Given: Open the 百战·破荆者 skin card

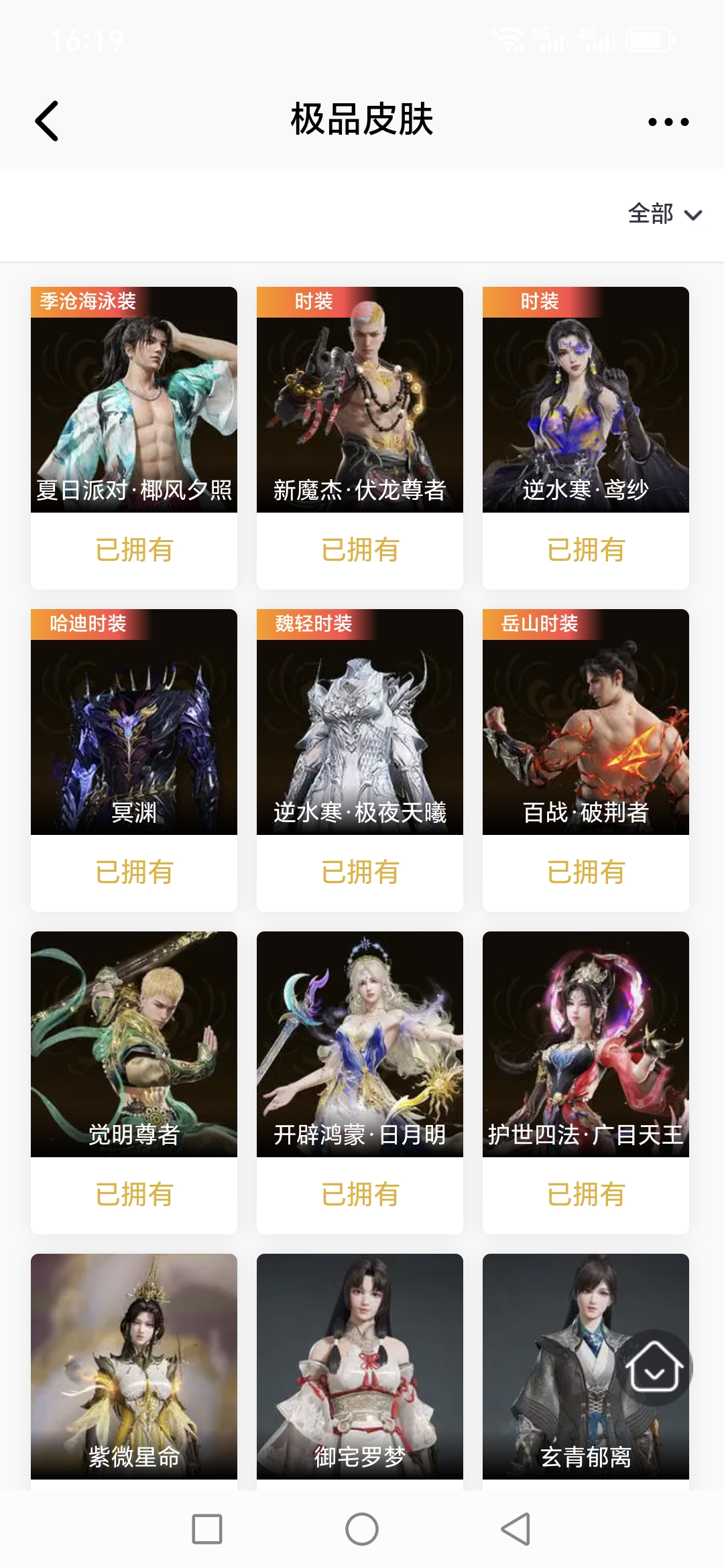Looking at the screenshot, I should tap(586, 722).
